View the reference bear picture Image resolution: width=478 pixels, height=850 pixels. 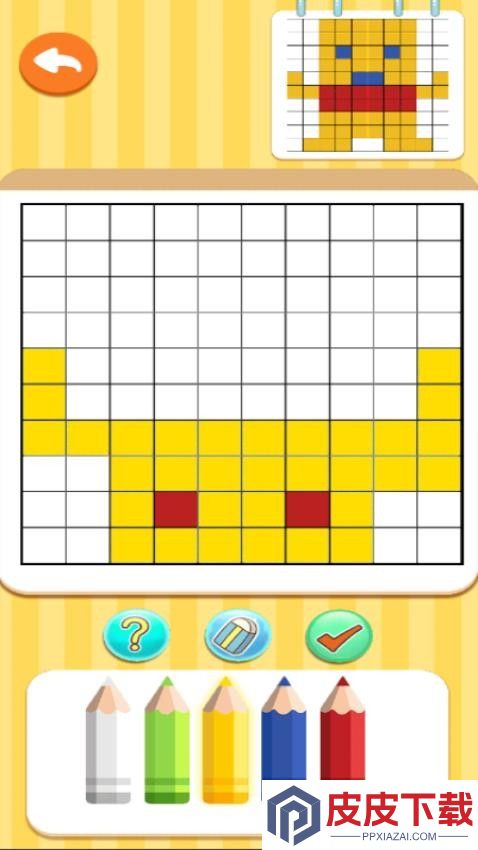point(367,85)
